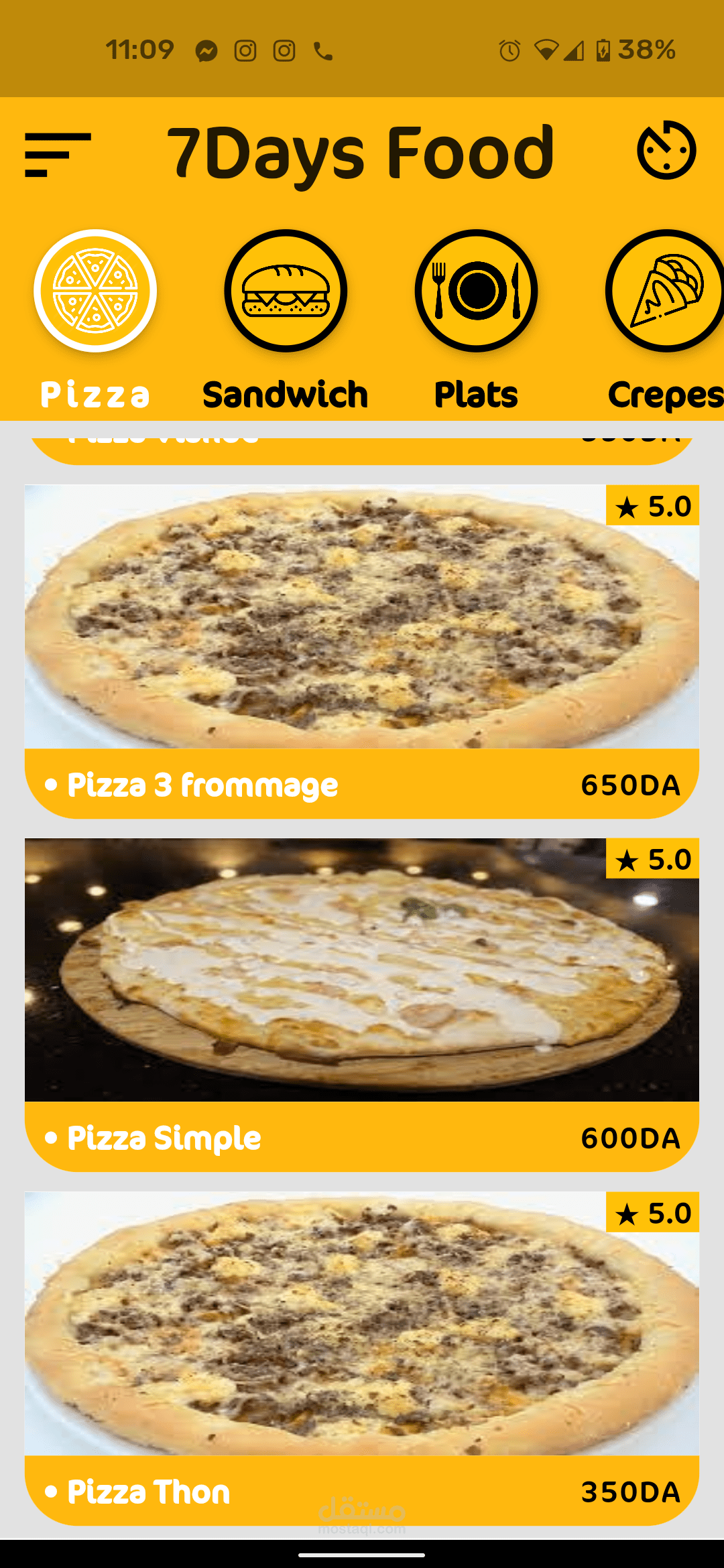Click the 650DA price on Pizza 3 frommage
Screen dimensions: 724x1568
(x=631, y=783)
